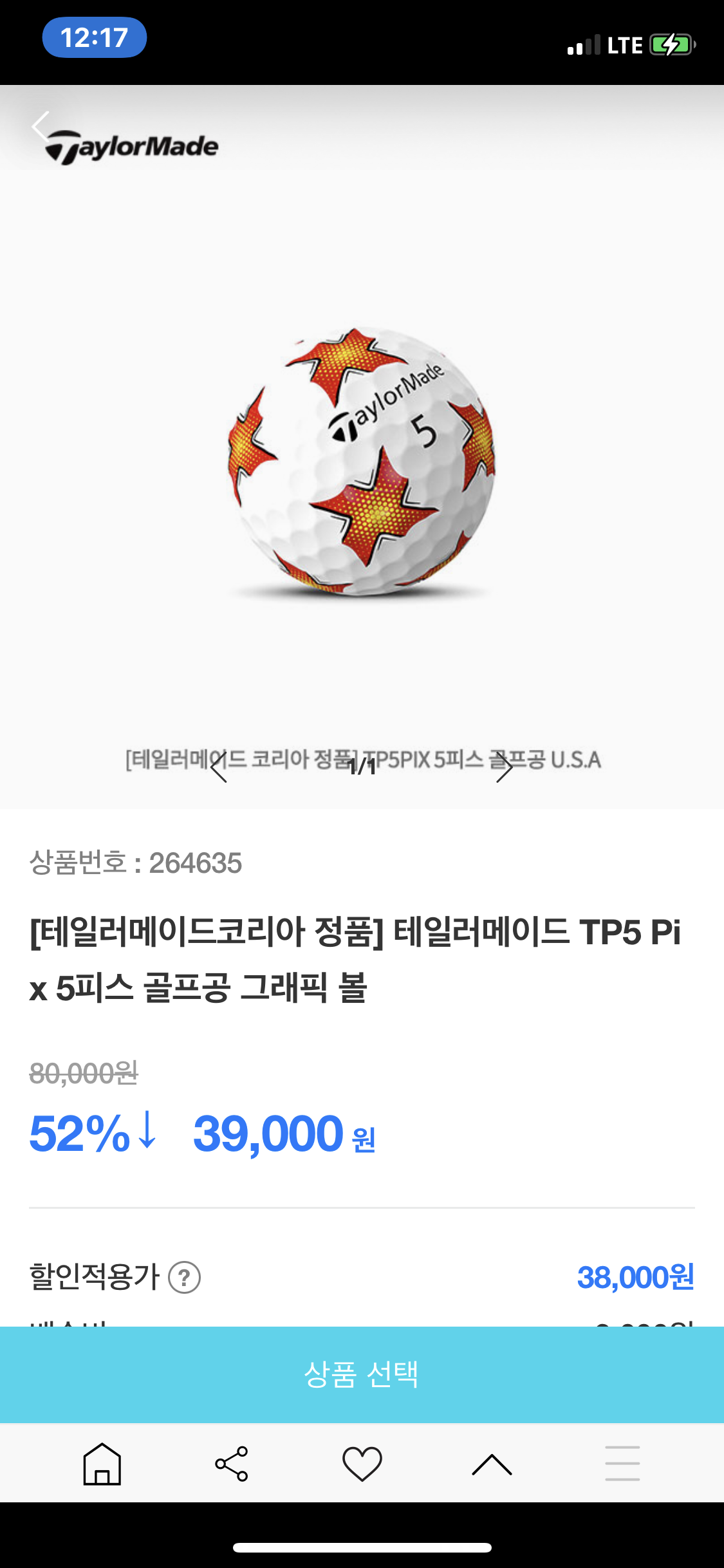Share this product

(232, 1464)
